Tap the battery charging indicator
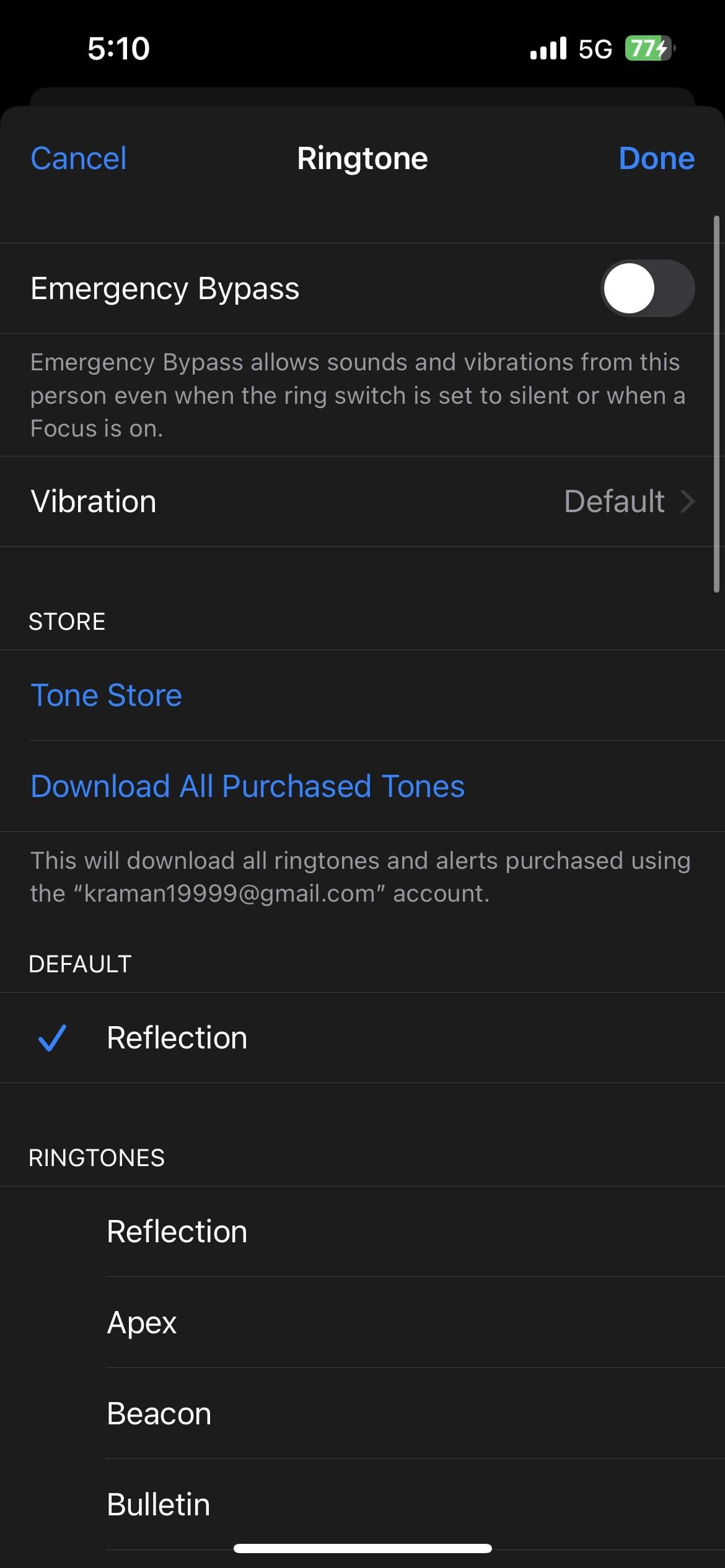The width and height of the screenshot is (725, 1568). tap(644, 48)
